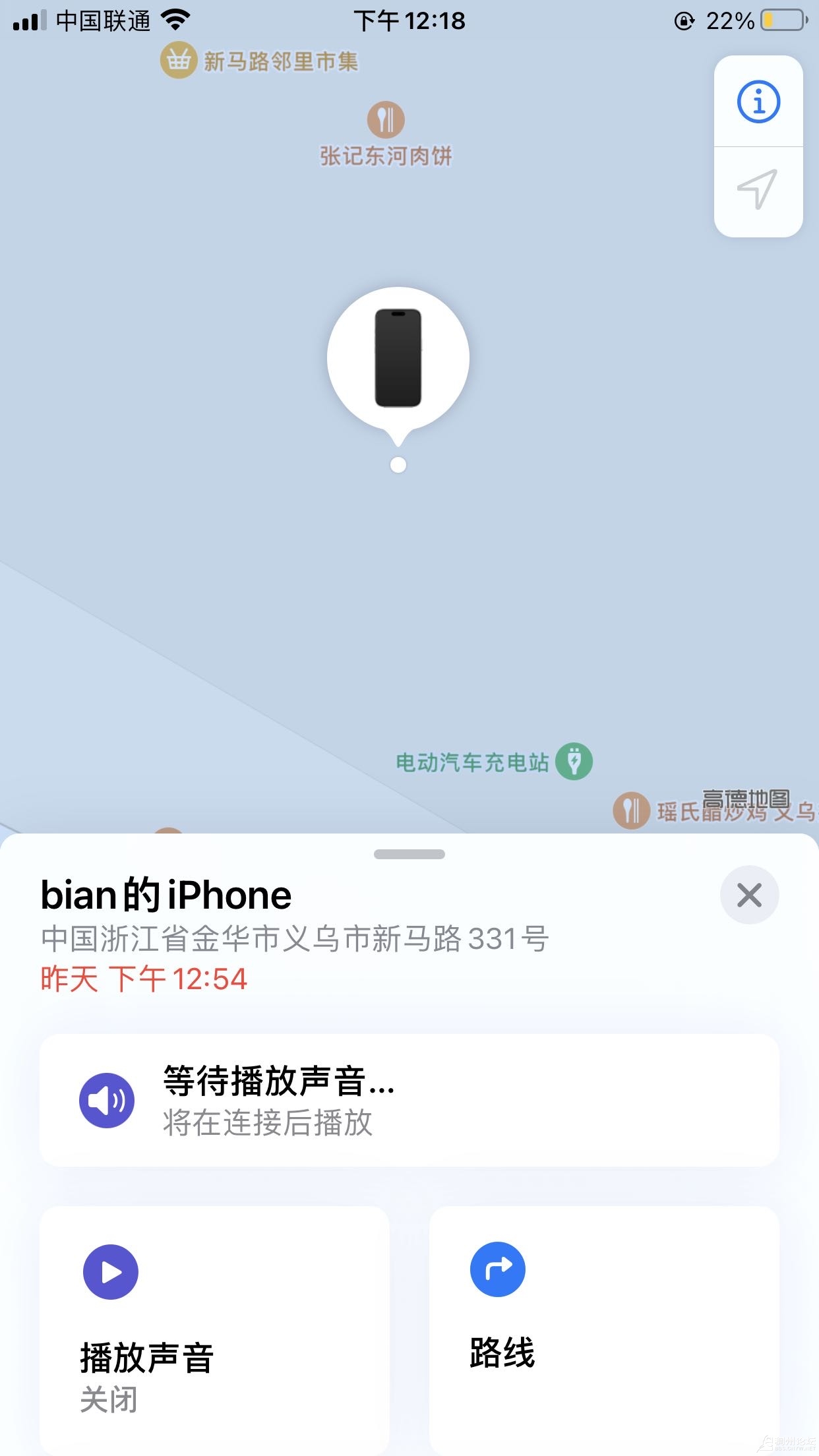Screen dimensions: 819x1456
Task: Open the map info button
Action: pyautogui.click(x=758, y=102)
